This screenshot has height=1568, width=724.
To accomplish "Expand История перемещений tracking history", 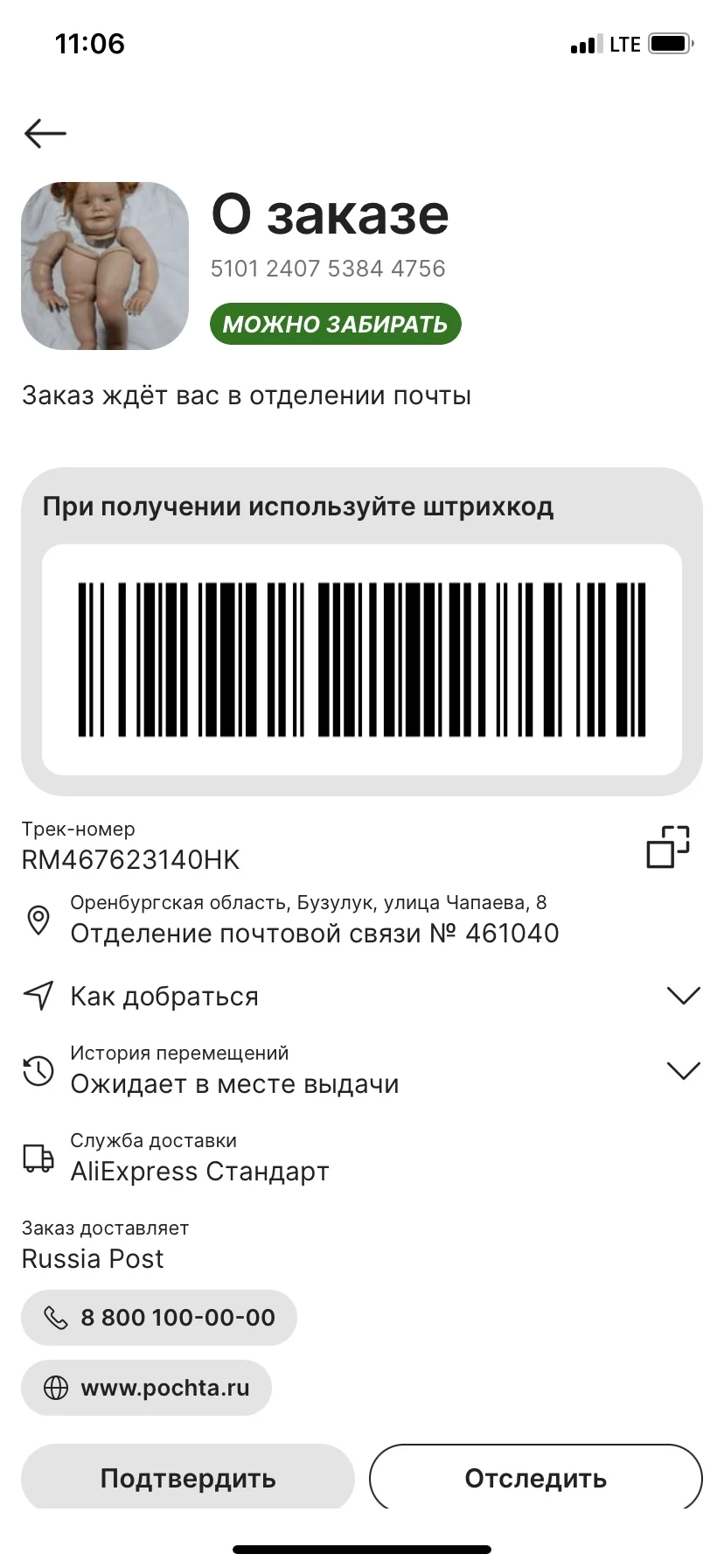I will 362,1071.
